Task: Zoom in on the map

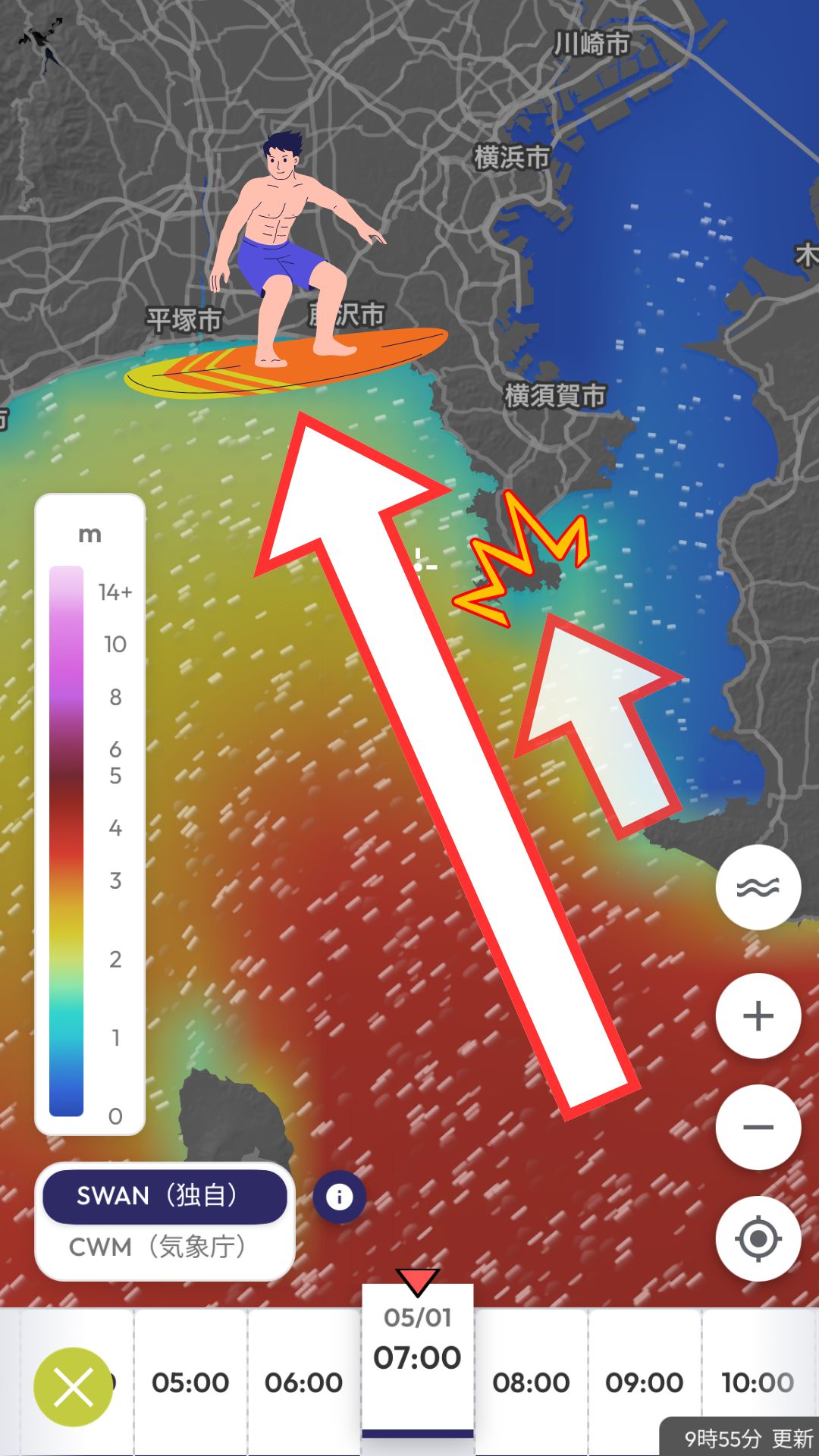Action: [758, 1016]
